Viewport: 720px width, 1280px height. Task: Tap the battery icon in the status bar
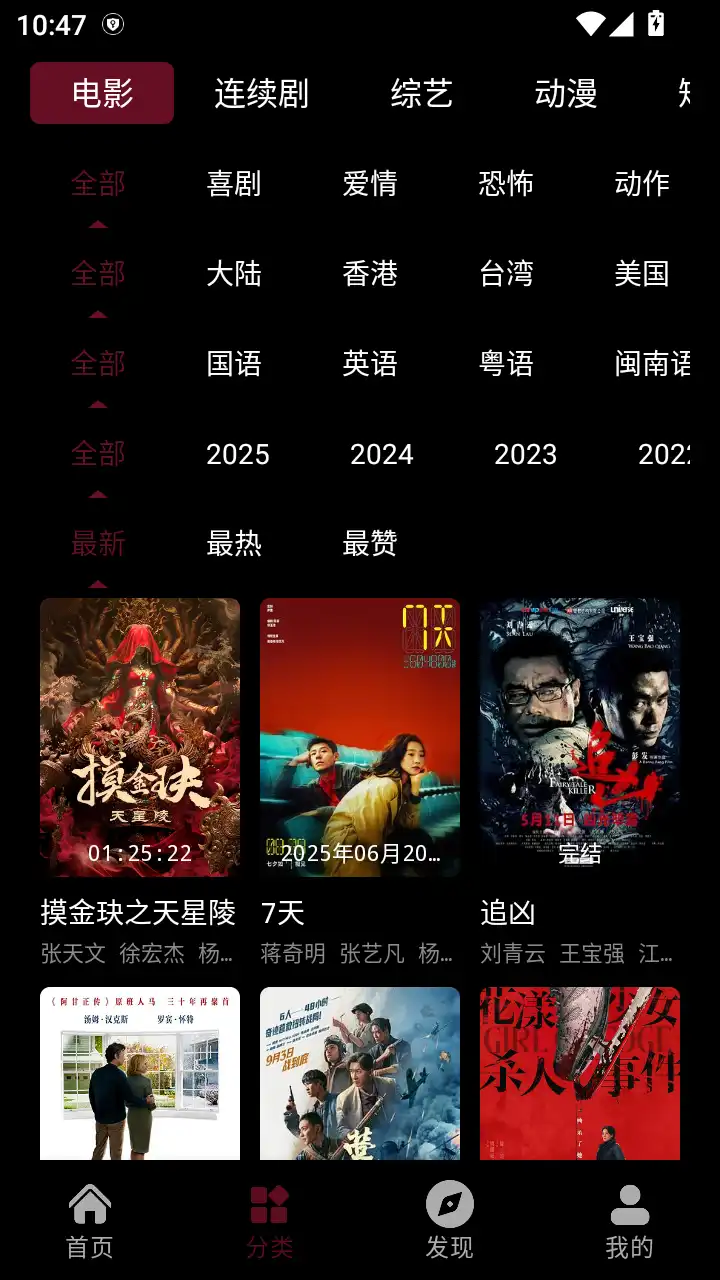655,26
